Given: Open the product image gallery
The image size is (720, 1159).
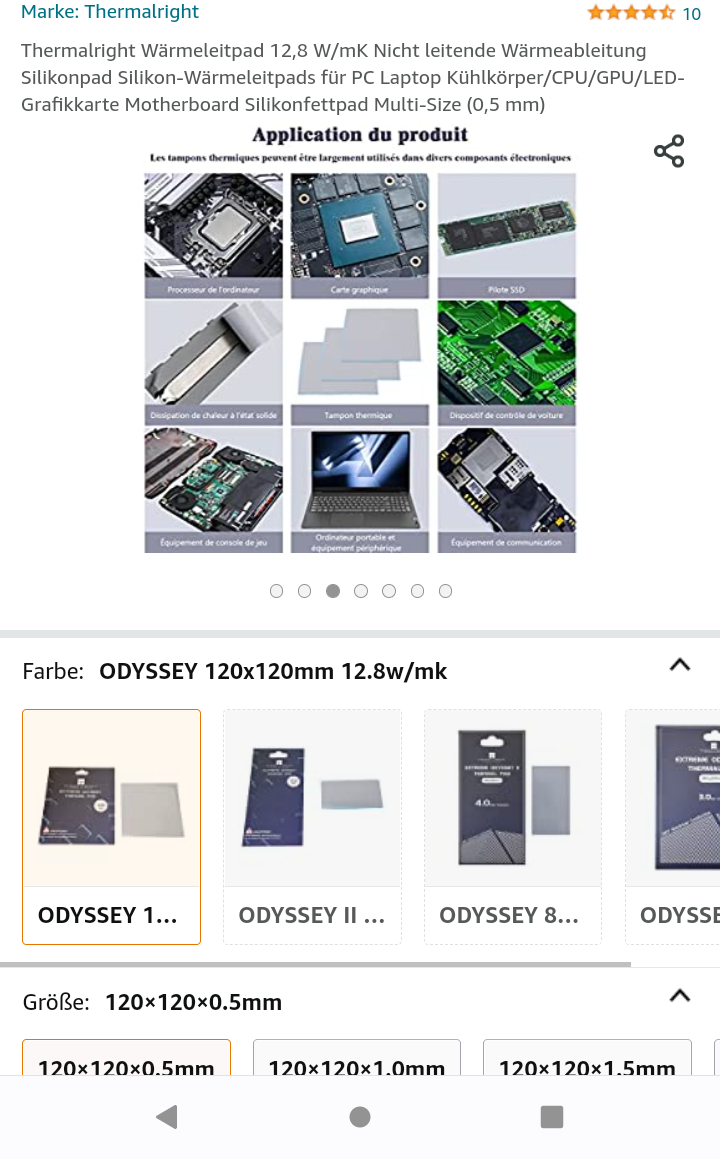Looking at the screenshot, I should (360, 340).
